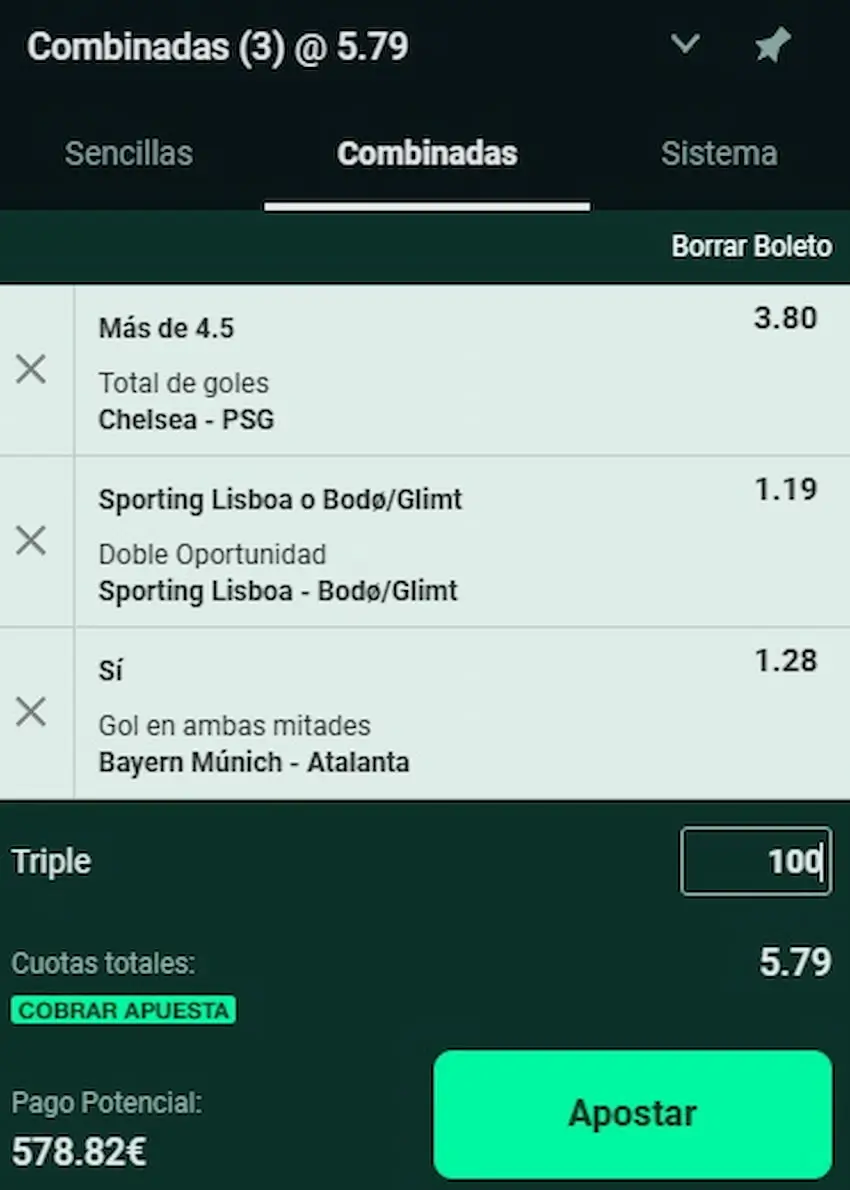Check the Pago Potencial amount 578.82€
Viewport: 850px width, 1190px height.
(78, 1152)
